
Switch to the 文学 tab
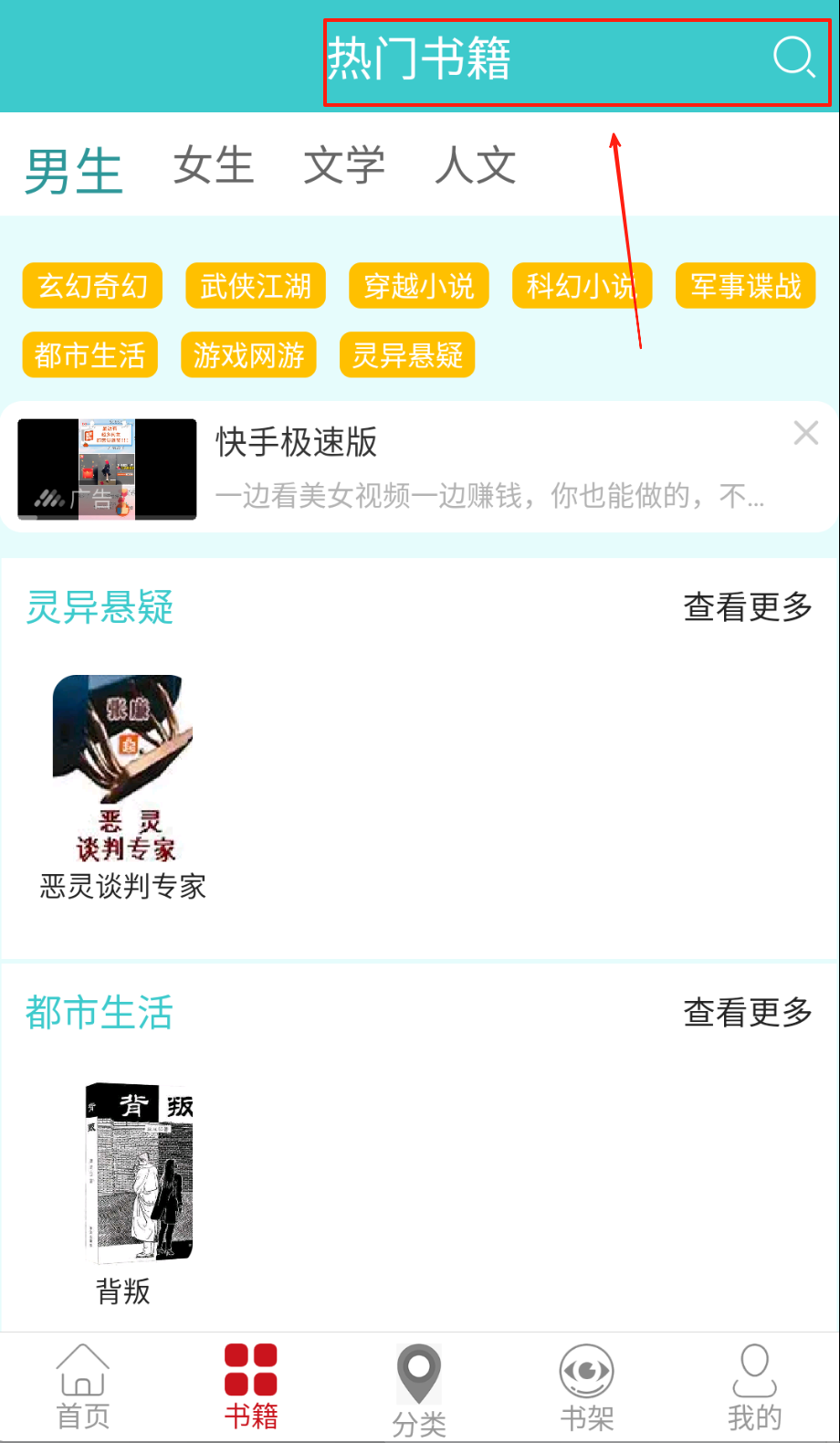point(344,165)
